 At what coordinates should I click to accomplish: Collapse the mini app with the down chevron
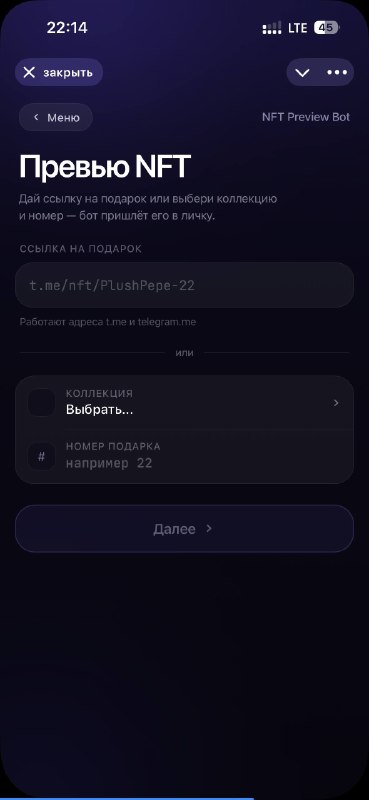pos(303,72)
